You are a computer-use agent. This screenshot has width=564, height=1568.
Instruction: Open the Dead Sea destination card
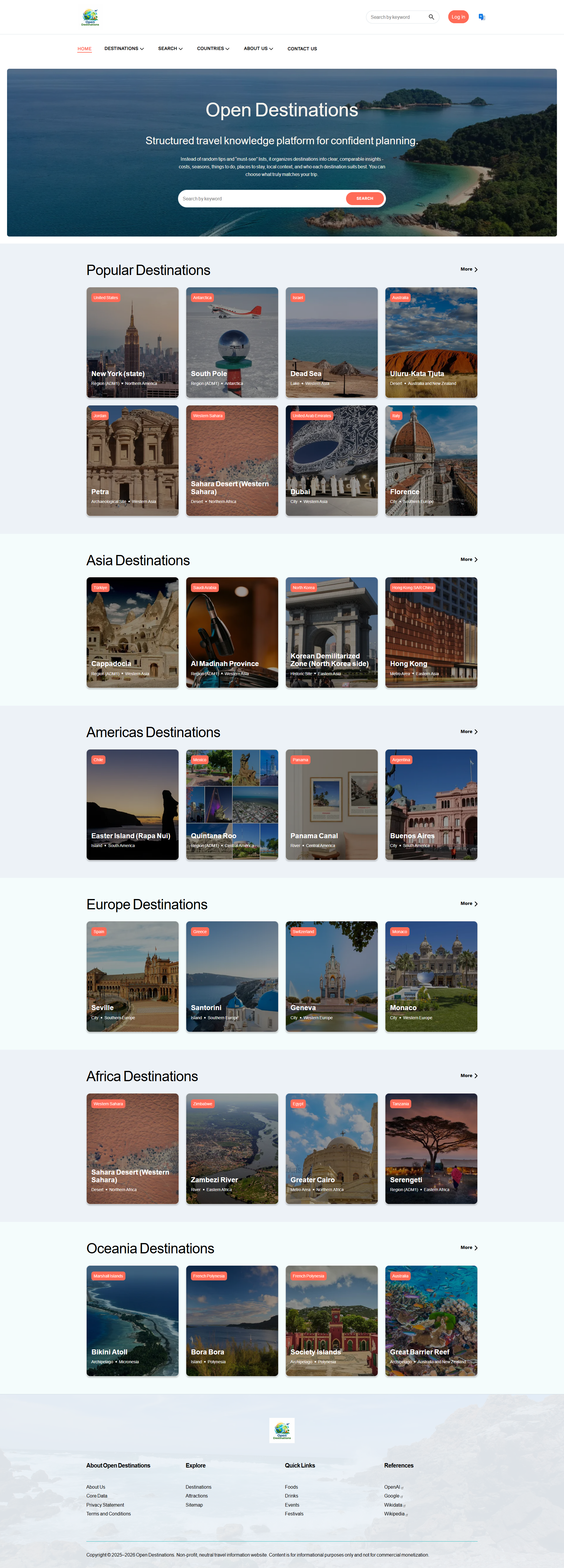(332, 342)
